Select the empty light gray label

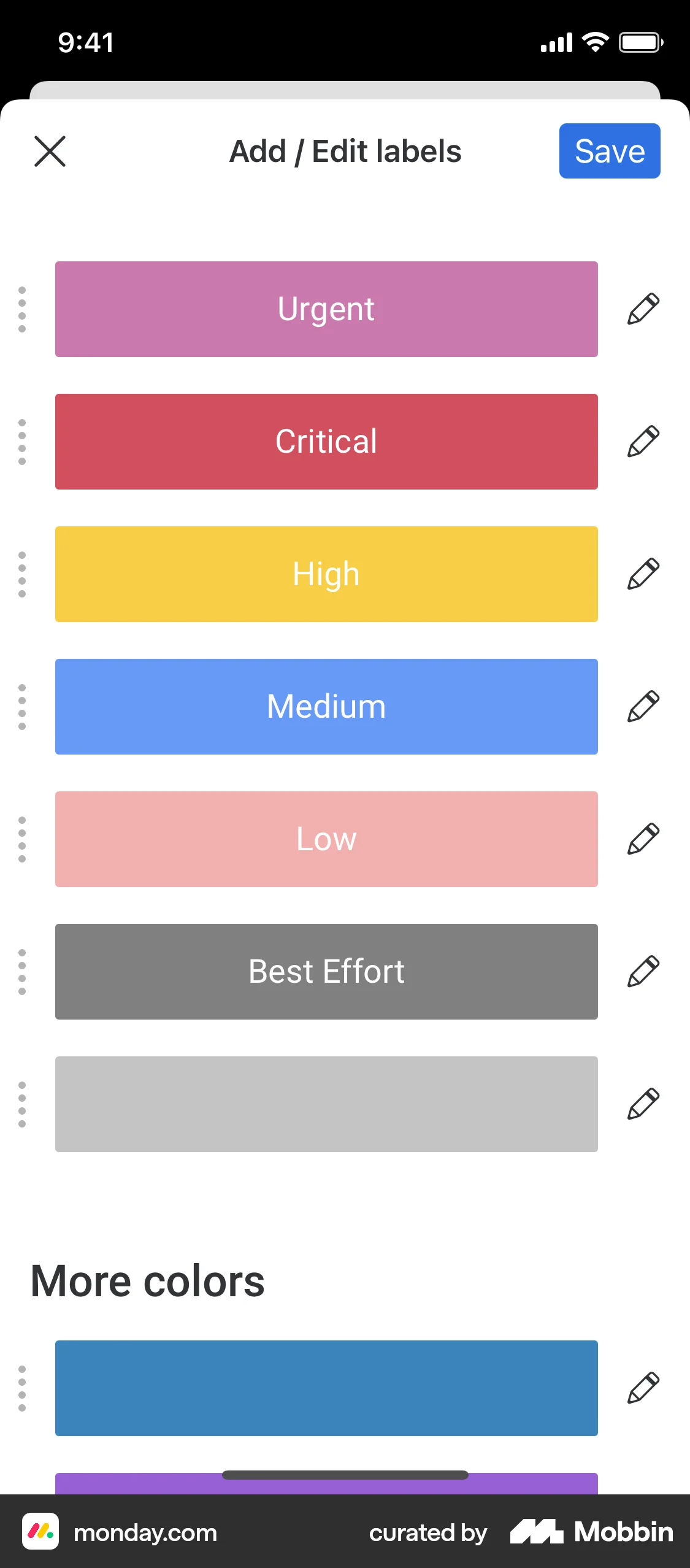pyautogui.click(x=326, y=1104)
